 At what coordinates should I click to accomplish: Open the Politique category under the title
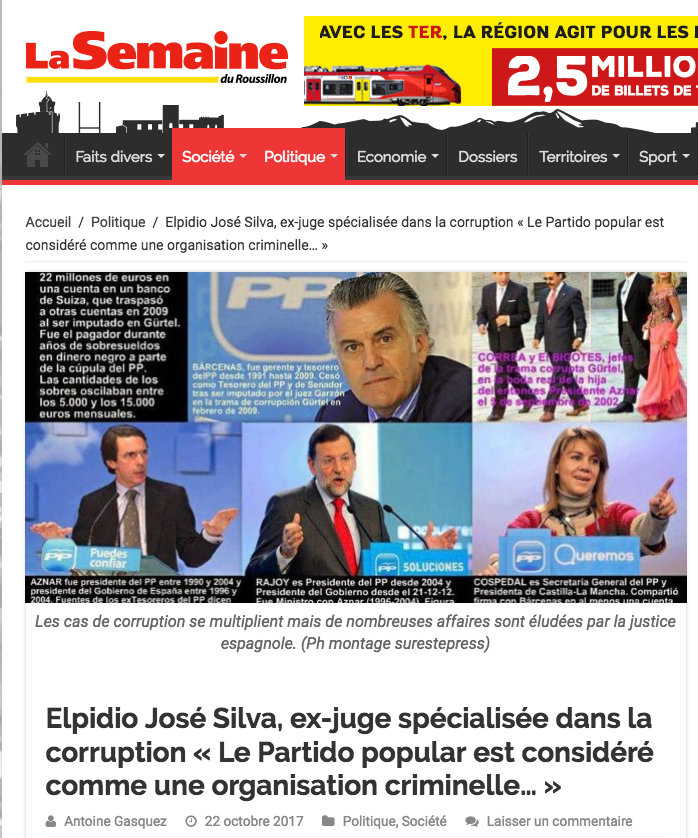click(x=368, y=821)
